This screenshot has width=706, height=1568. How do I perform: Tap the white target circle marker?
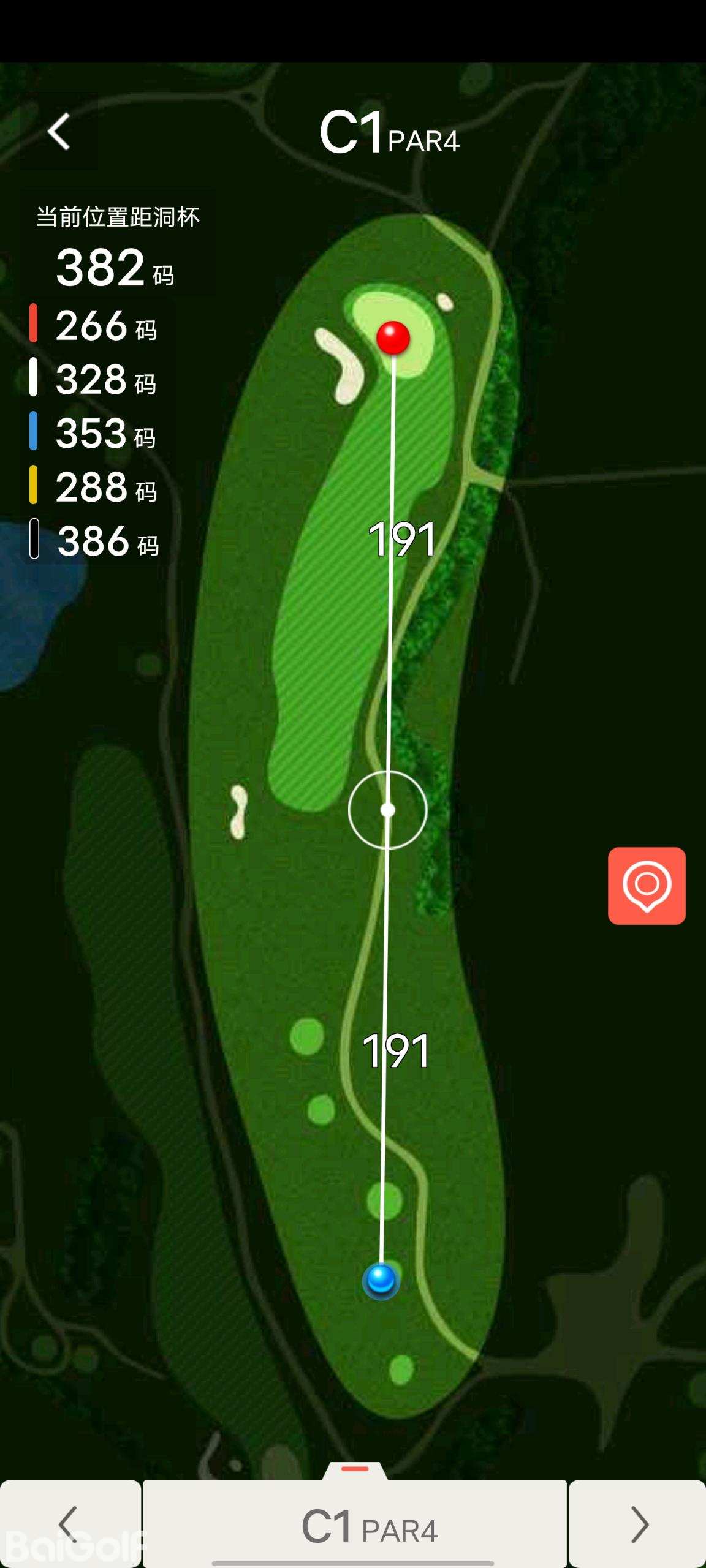tap(387, 810)
